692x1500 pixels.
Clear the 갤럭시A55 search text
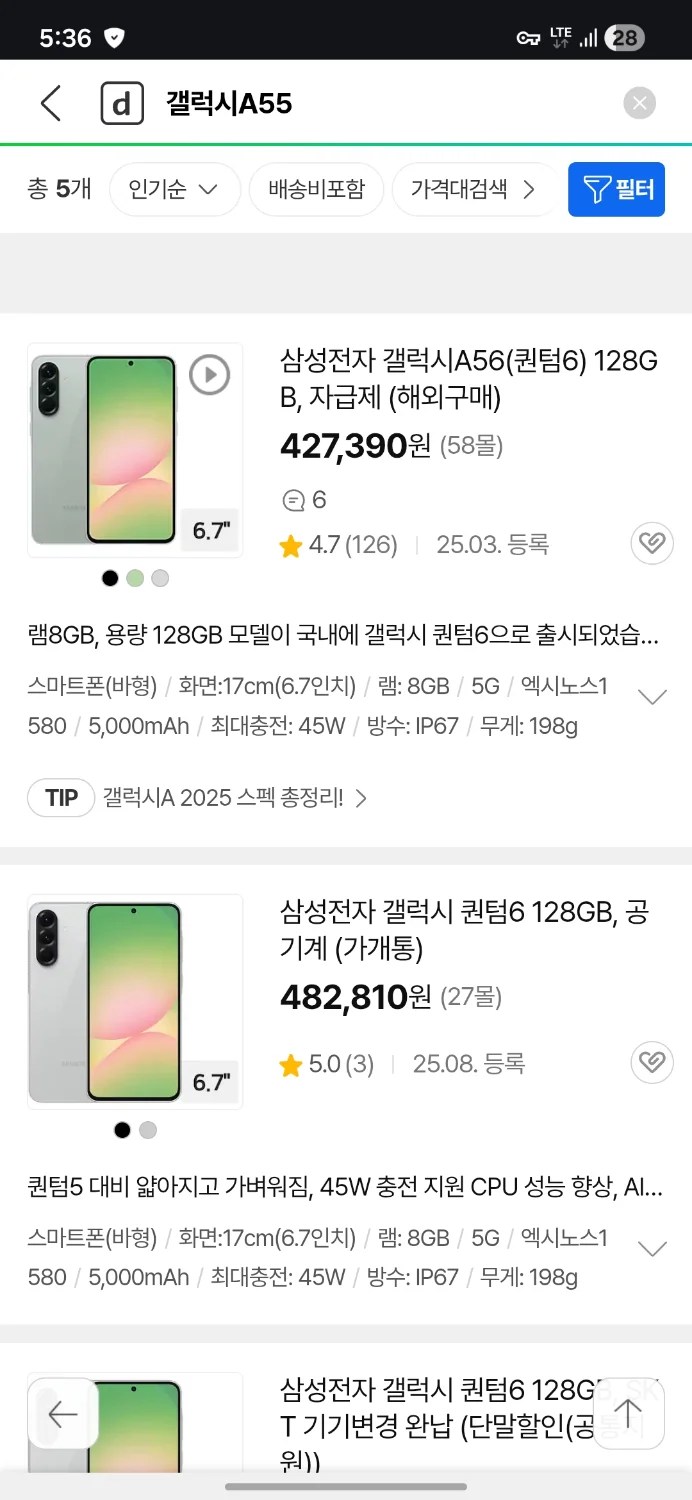[639, 103]
